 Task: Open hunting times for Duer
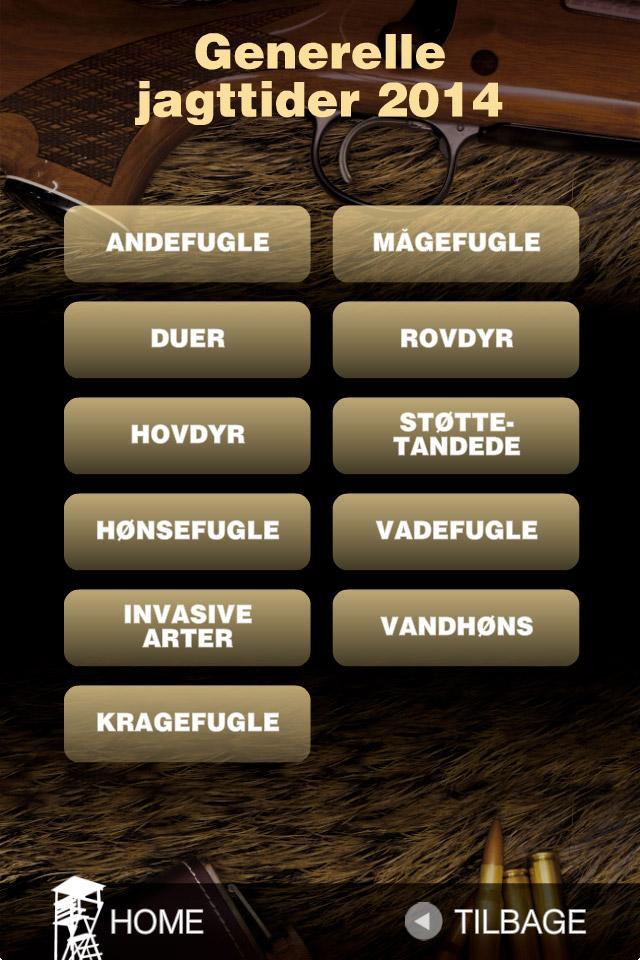[x=187, y=339]
